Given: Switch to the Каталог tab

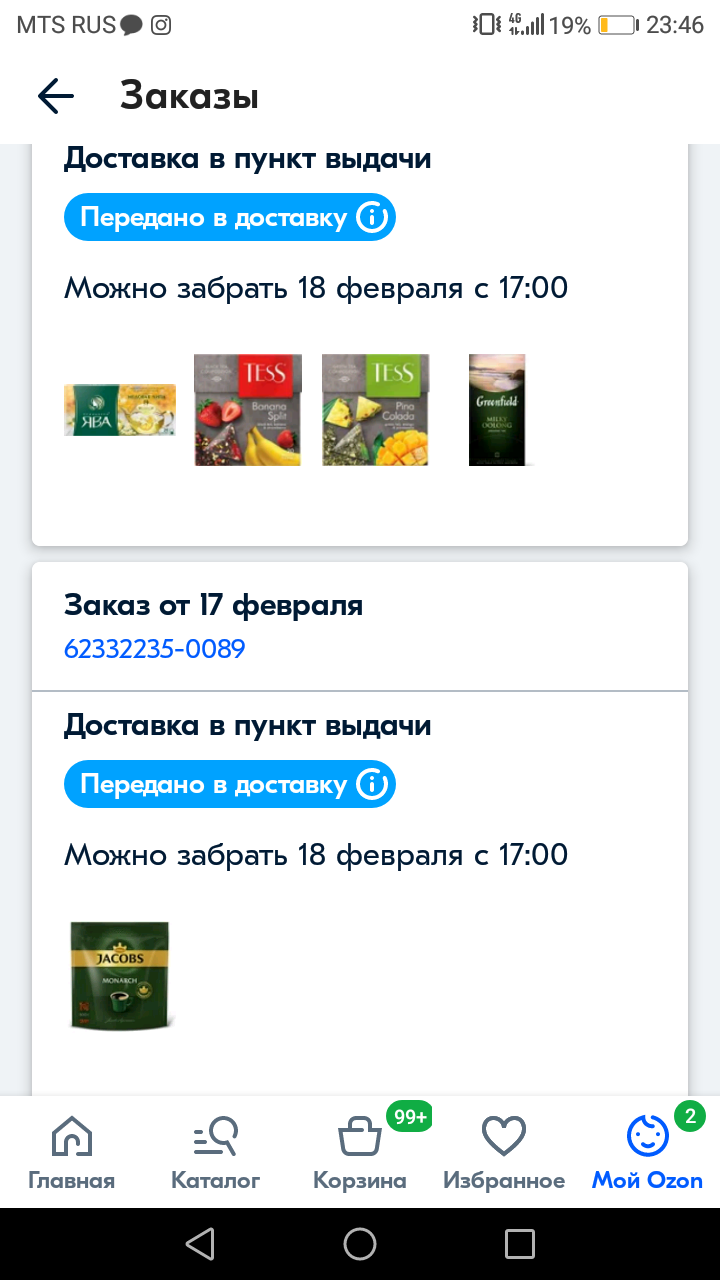Looking at the screenshot, I should point(216,1153).
